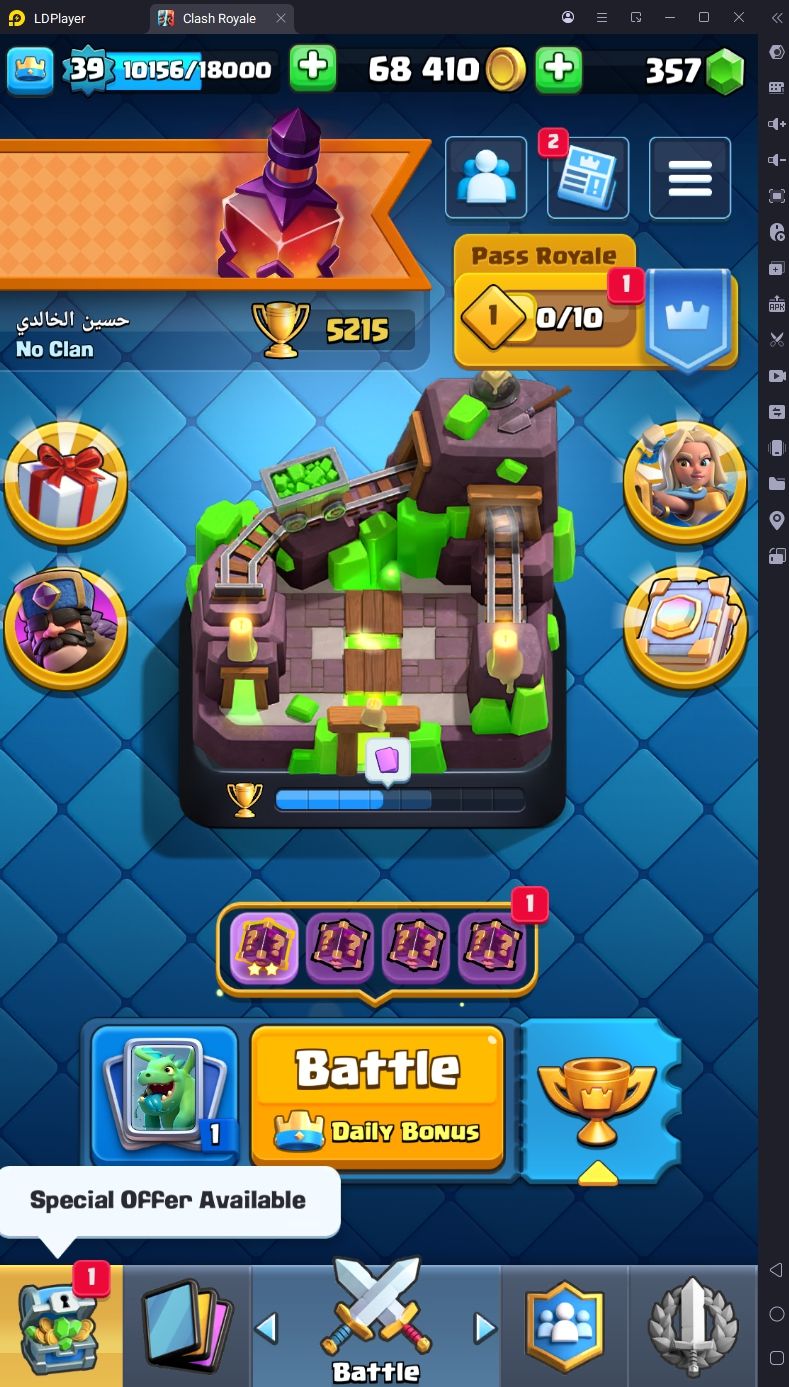The width and height of the screenshot is (789, 1387).
Task: Tap the emulator back button
Action: [x=776, y=1270]
